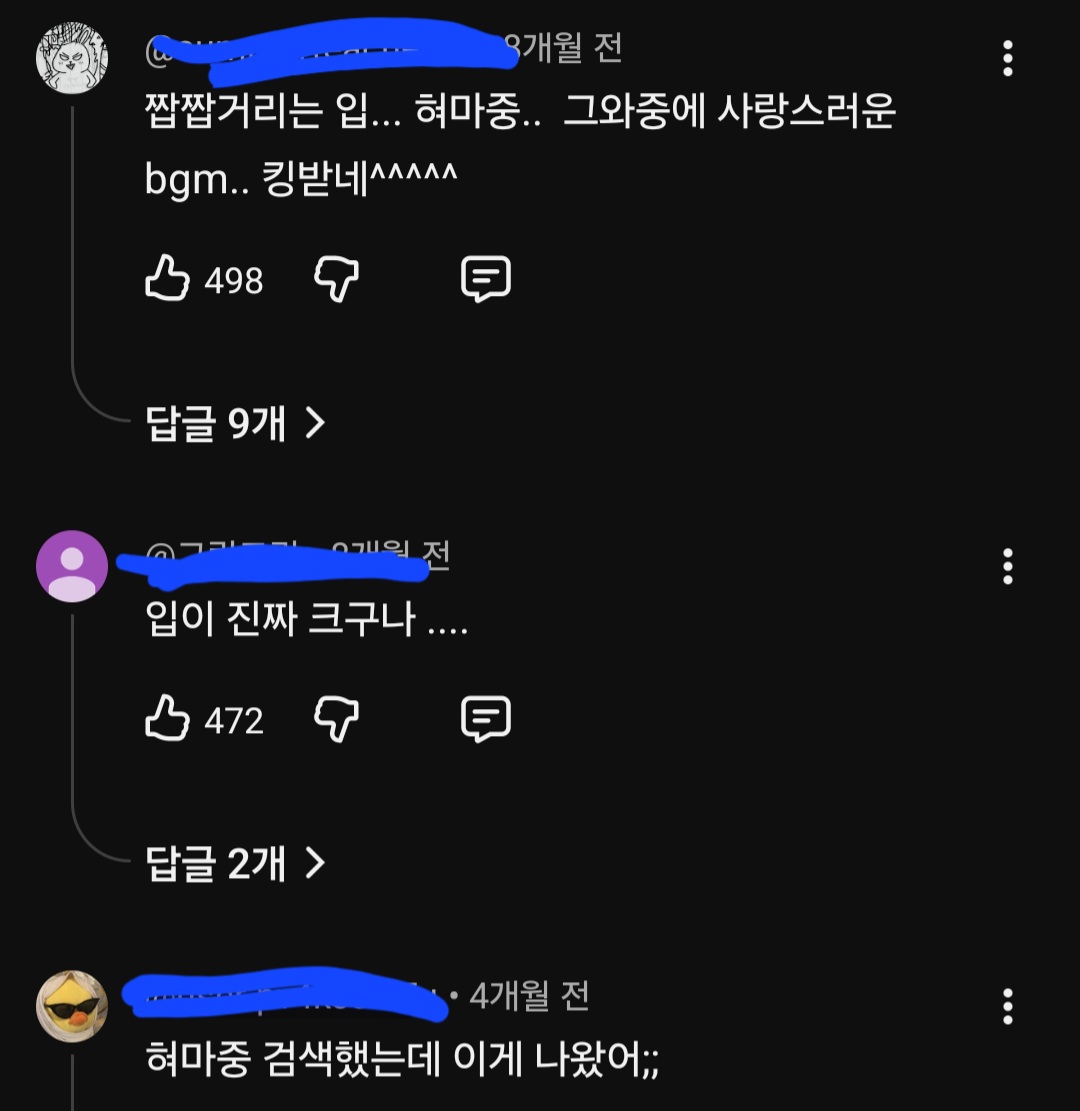Like the 입이 진짜 크구나 comment
This screenshot has height=1111, width=1080.
tap(167, 719)
